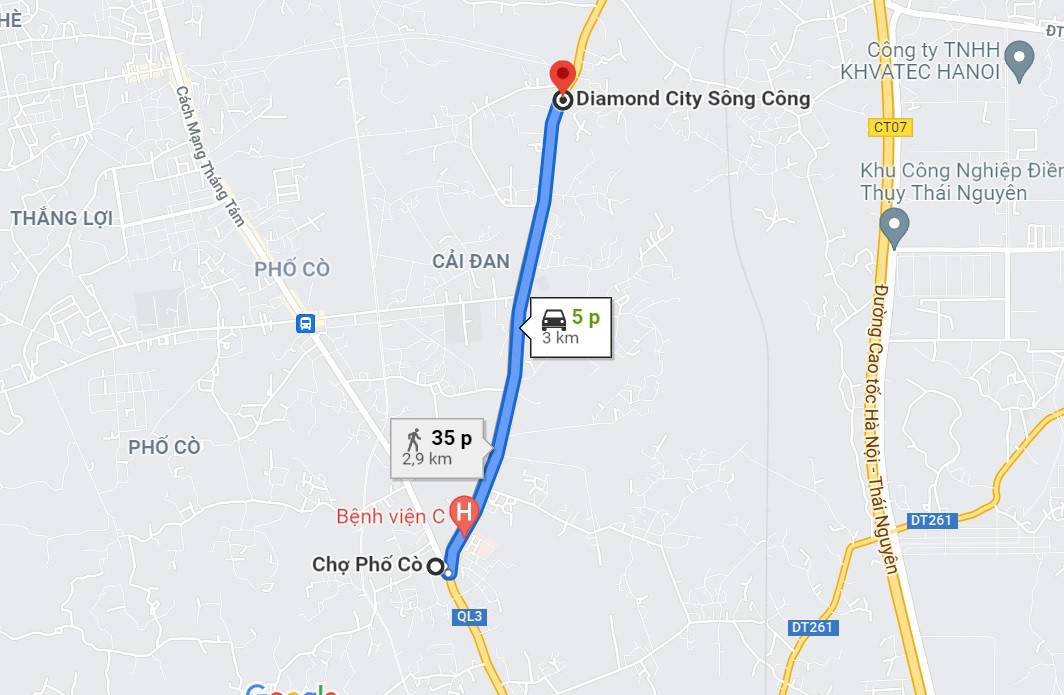The image size is (1064, 695).
Task: Tap the bus stop icon near Phố Cò
Action: pos(305,323)
